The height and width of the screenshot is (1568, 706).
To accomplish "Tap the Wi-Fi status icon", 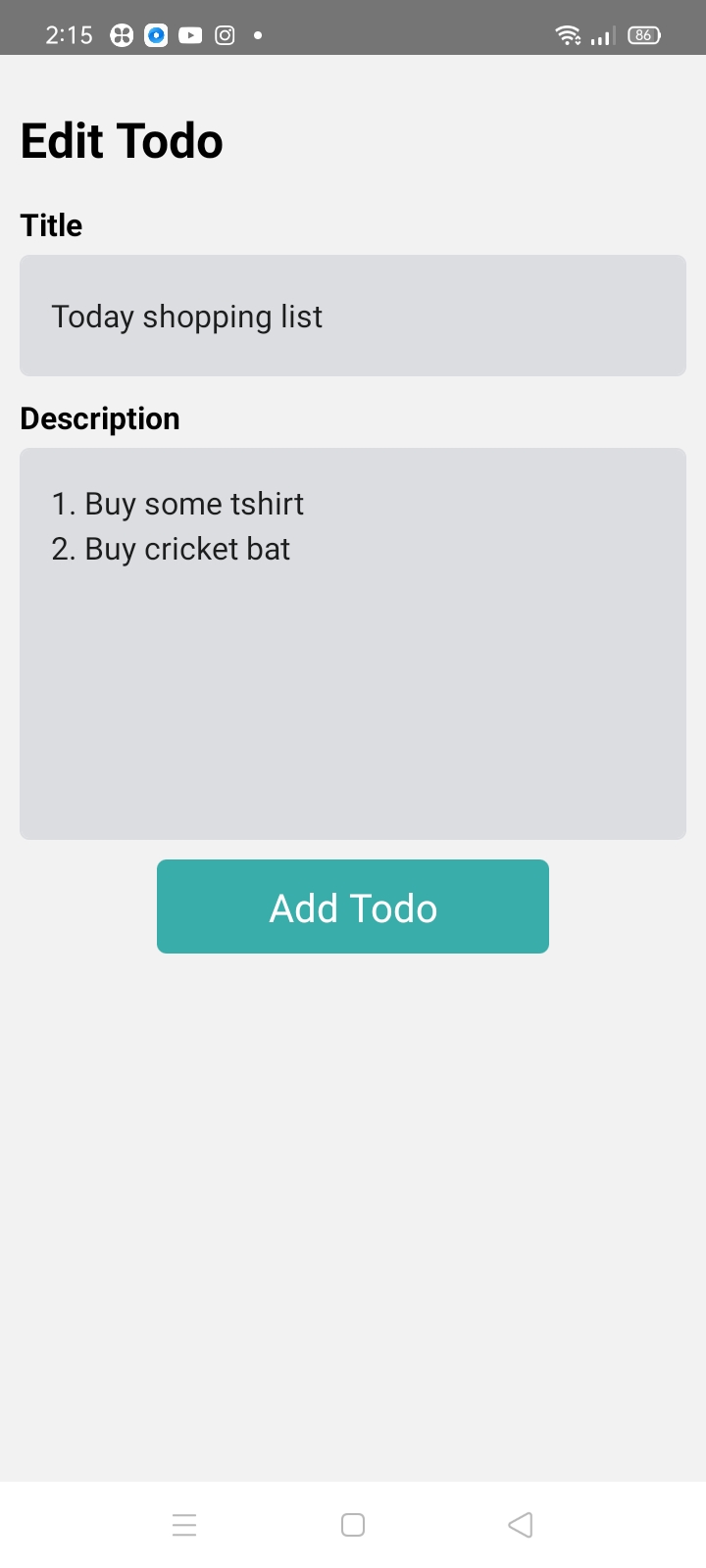I will coord(569,34).
